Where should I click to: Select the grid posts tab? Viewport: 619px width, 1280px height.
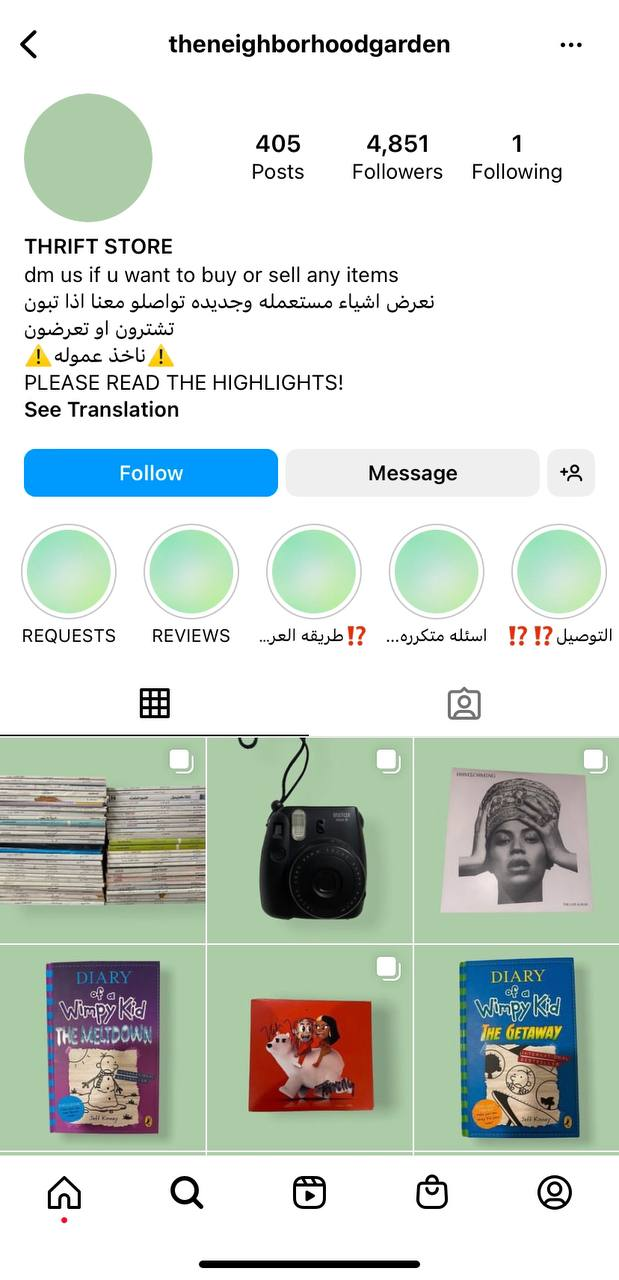[154, 704]
